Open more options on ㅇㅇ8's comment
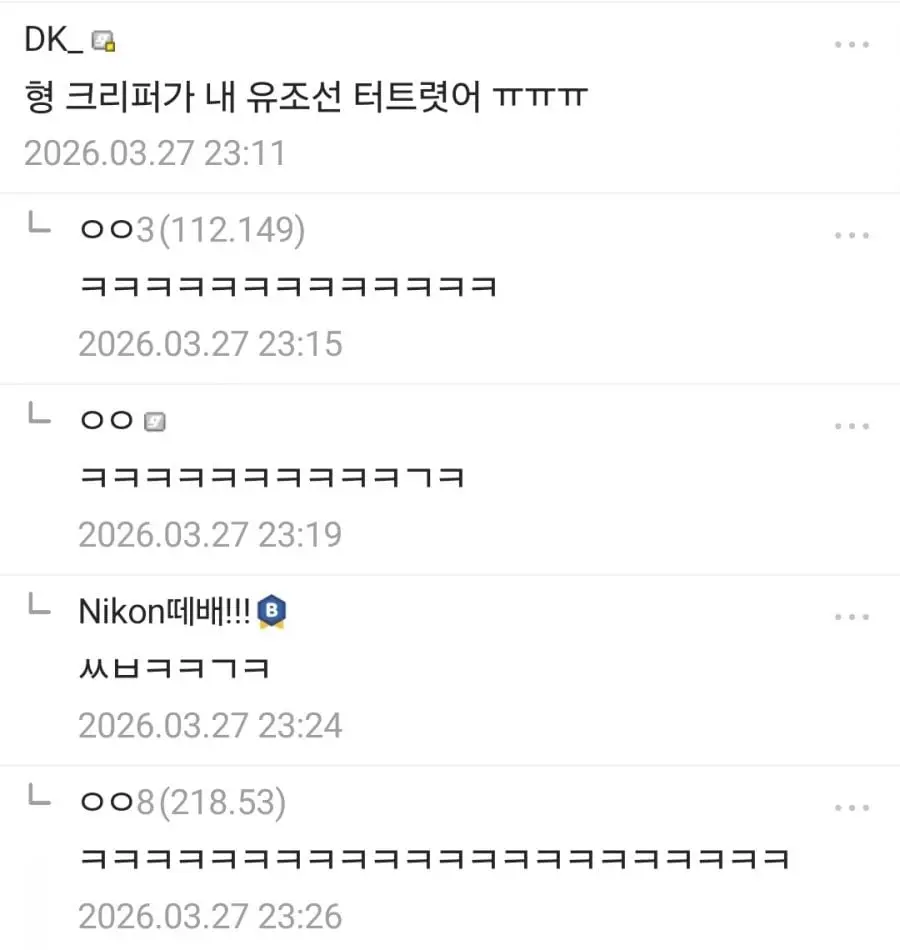Image resolution: width=900 pixels, height=950 pixels. click(851, 806)
